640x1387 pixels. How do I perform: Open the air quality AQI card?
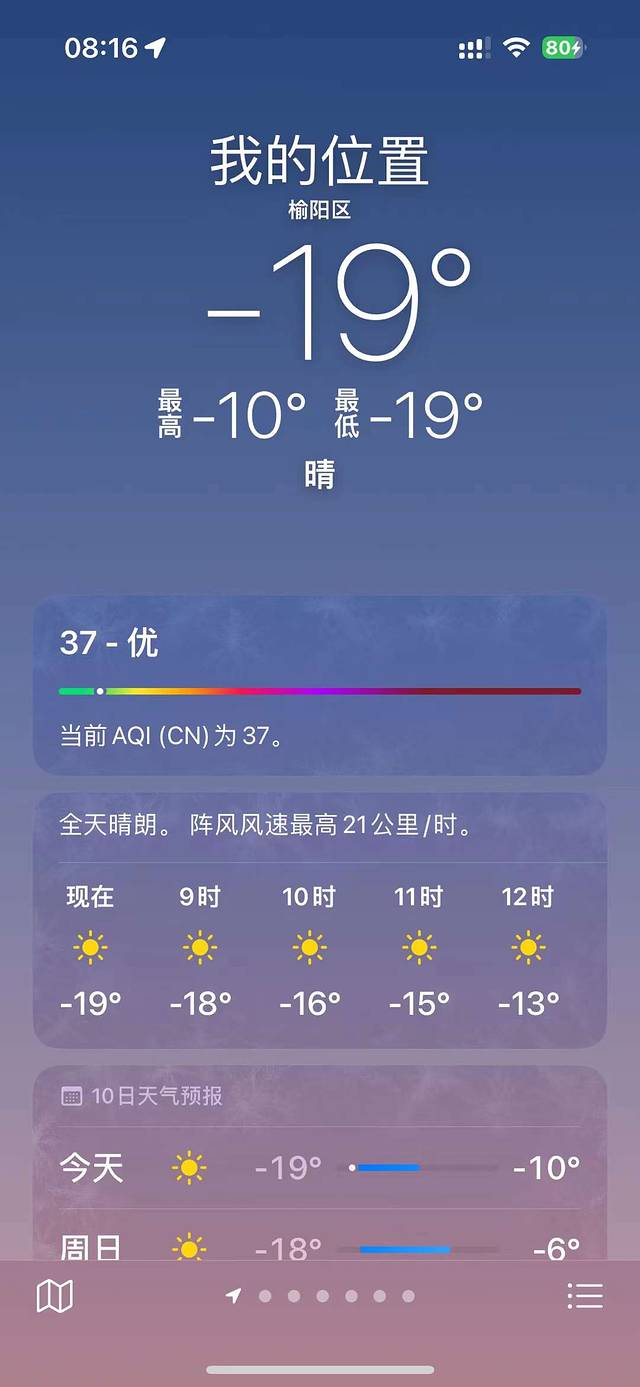pos(320,685)
